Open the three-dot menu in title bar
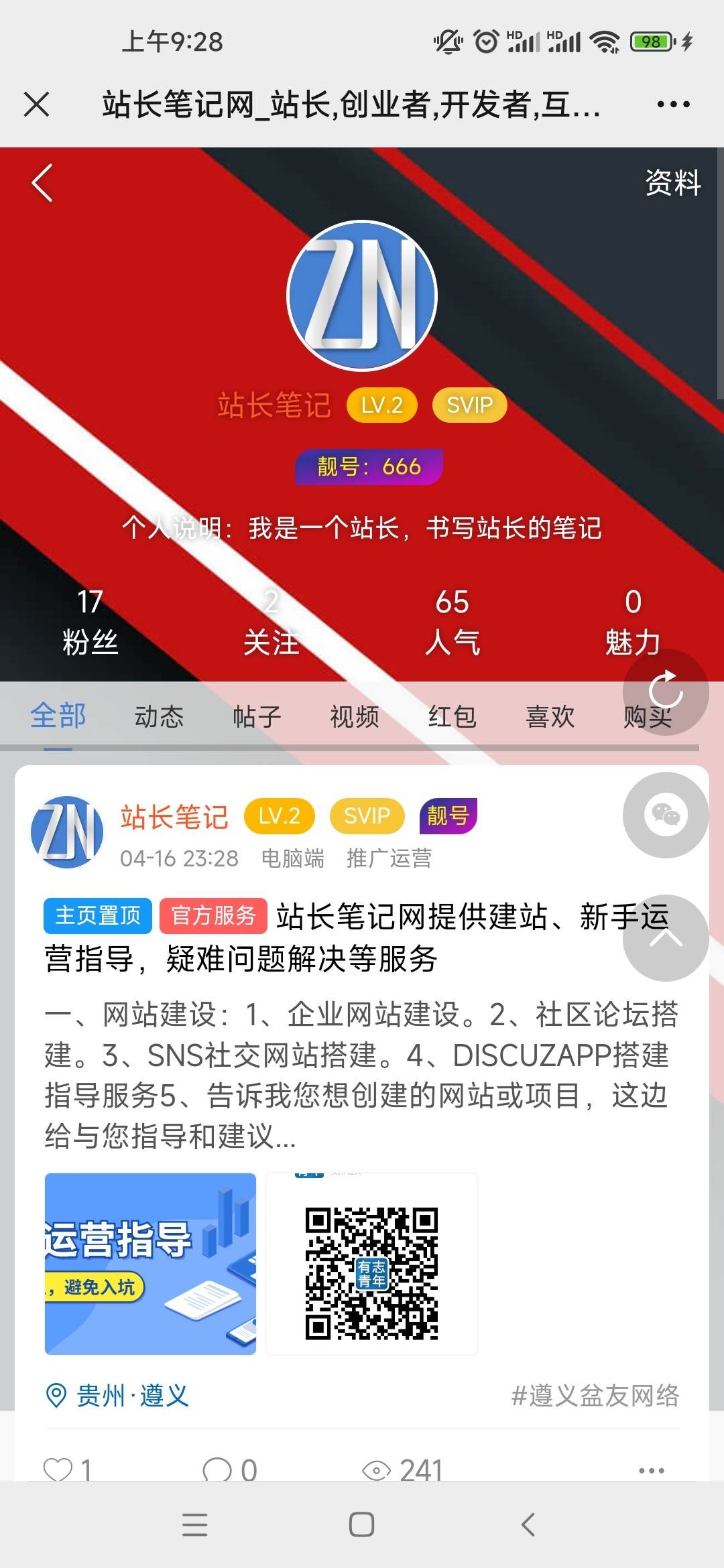 click(673, 105)
